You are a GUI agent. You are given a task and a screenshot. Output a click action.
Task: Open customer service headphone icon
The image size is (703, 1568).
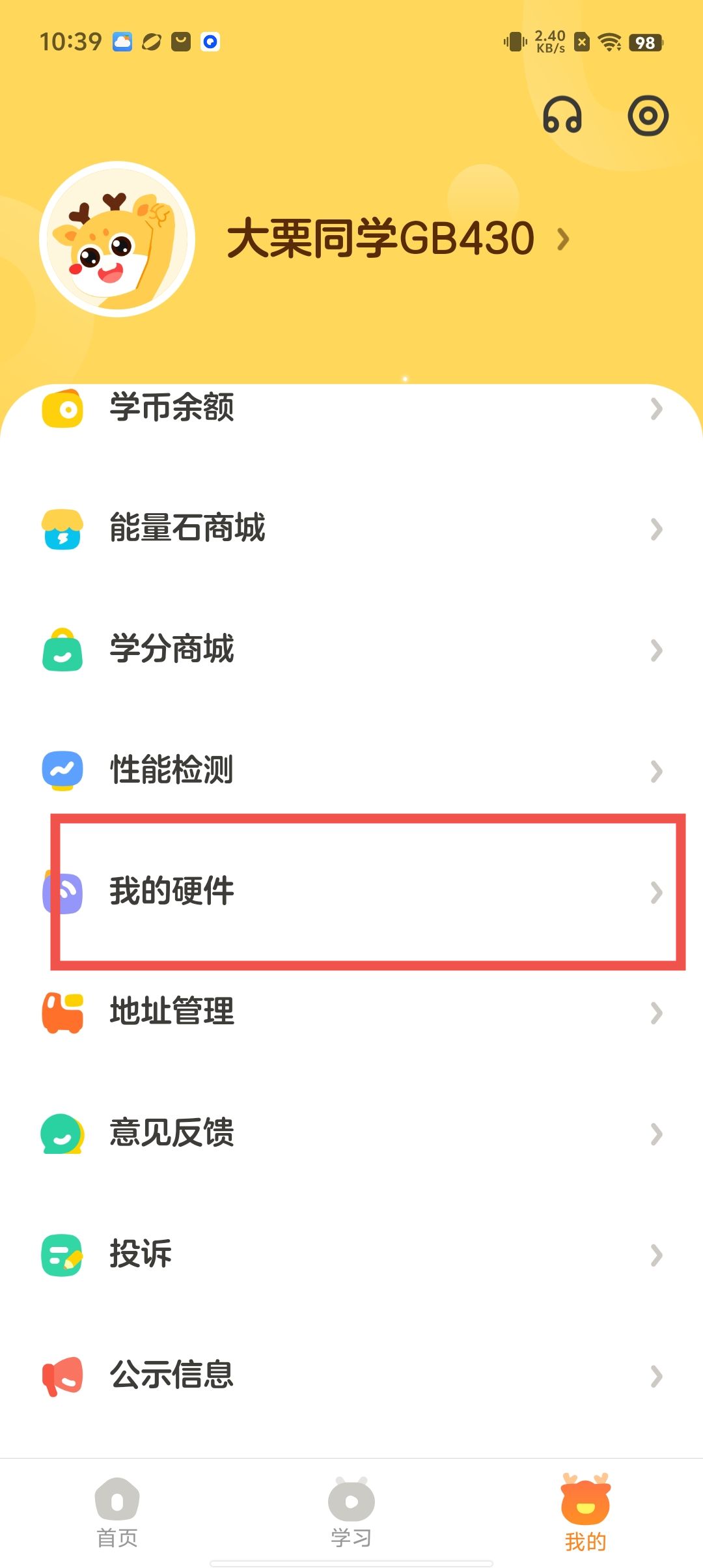tap(562, 116)
